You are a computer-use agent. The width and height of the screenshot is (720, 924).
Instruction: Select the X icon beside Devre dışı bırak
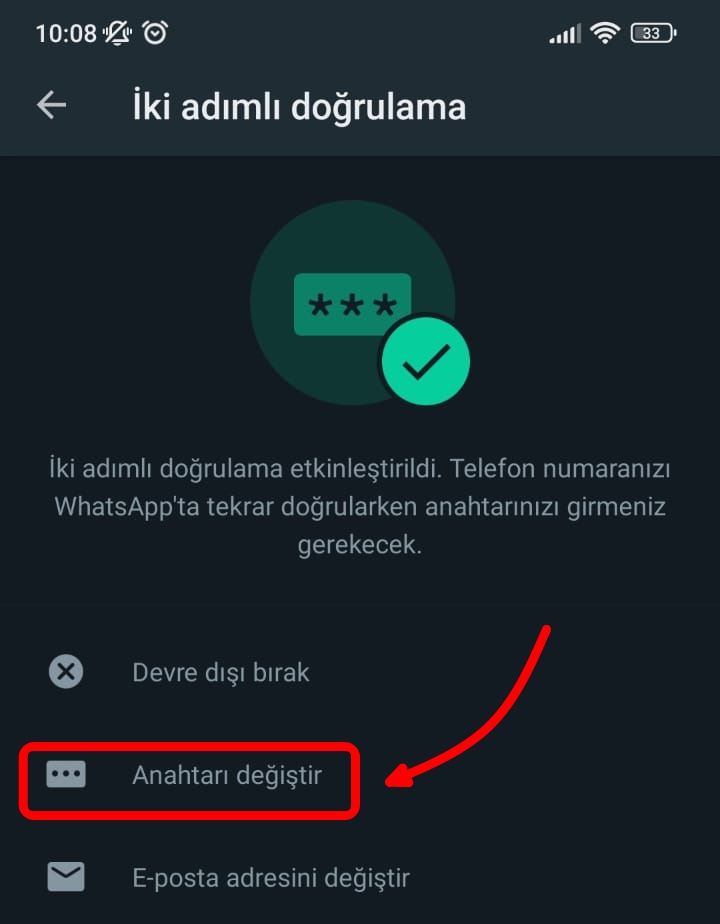tap(64, 672)
